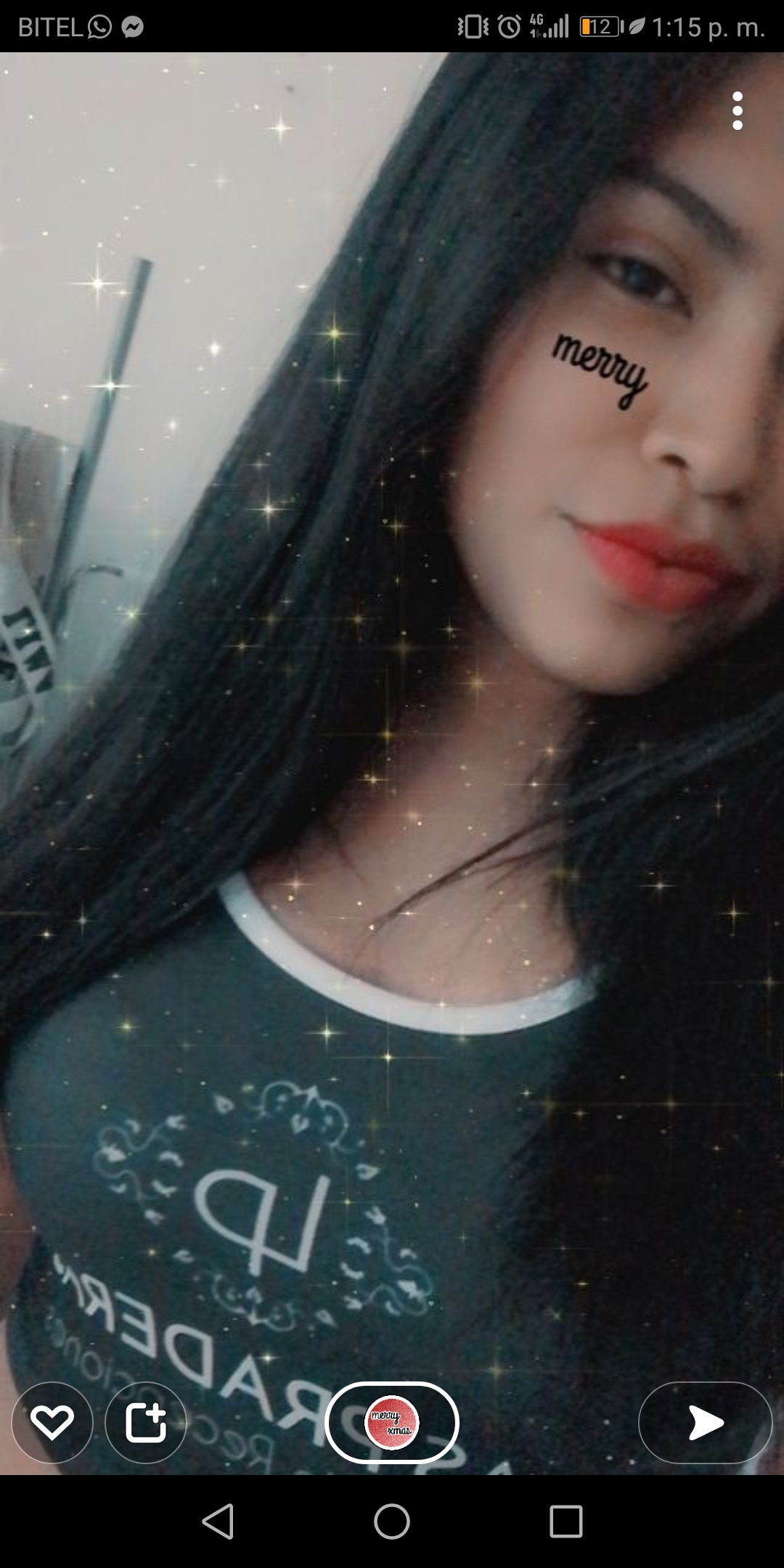Viewport: 784px width, 1568px height.
Task: Like this photo with the heart
Action: pos(52,1422)
